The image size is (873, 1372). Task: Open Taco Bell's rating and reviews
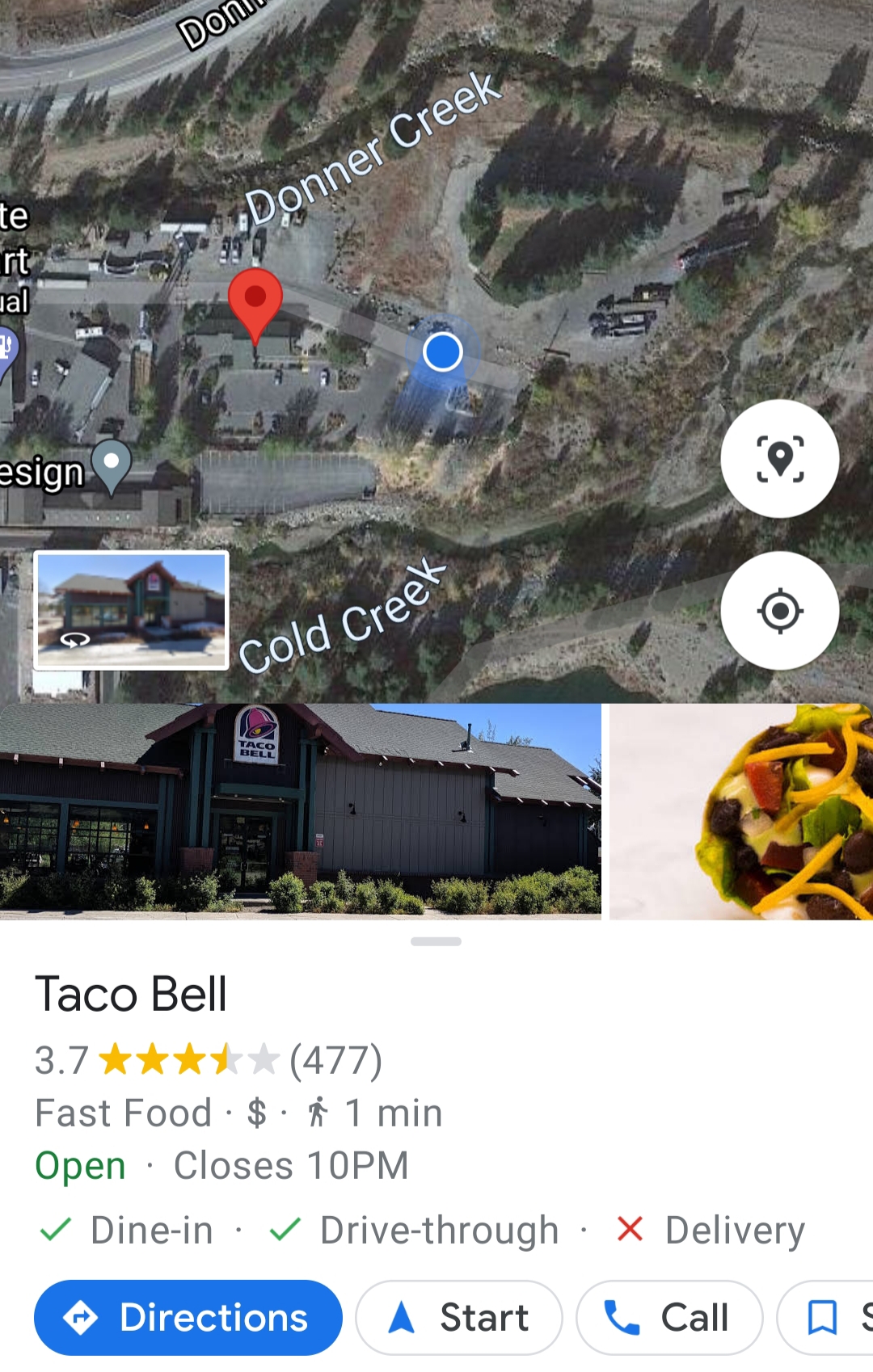tap(209, 1060)
